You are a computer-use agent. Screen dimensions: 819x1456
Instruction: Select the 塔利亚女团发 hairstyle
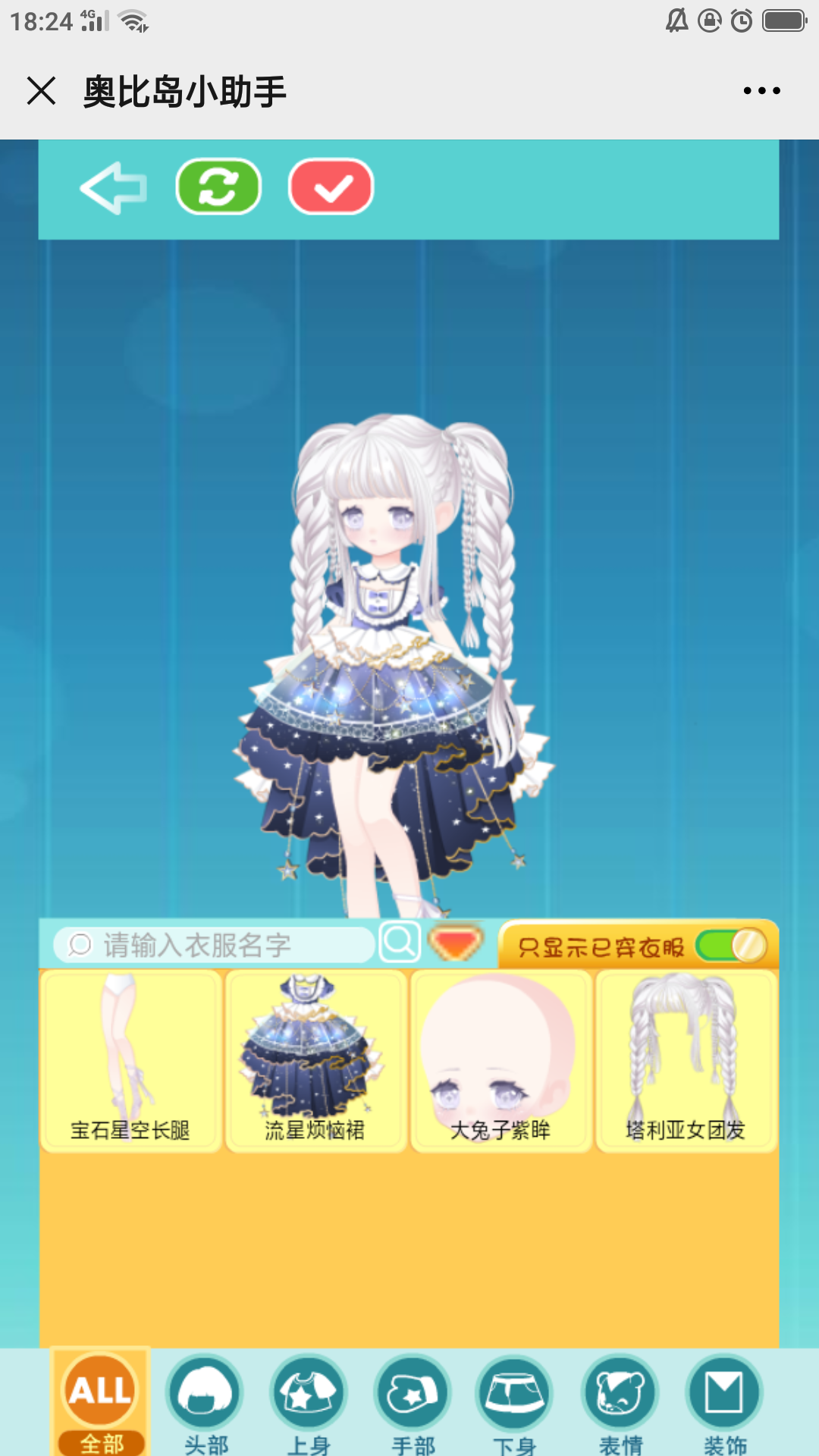point(686,1062)
